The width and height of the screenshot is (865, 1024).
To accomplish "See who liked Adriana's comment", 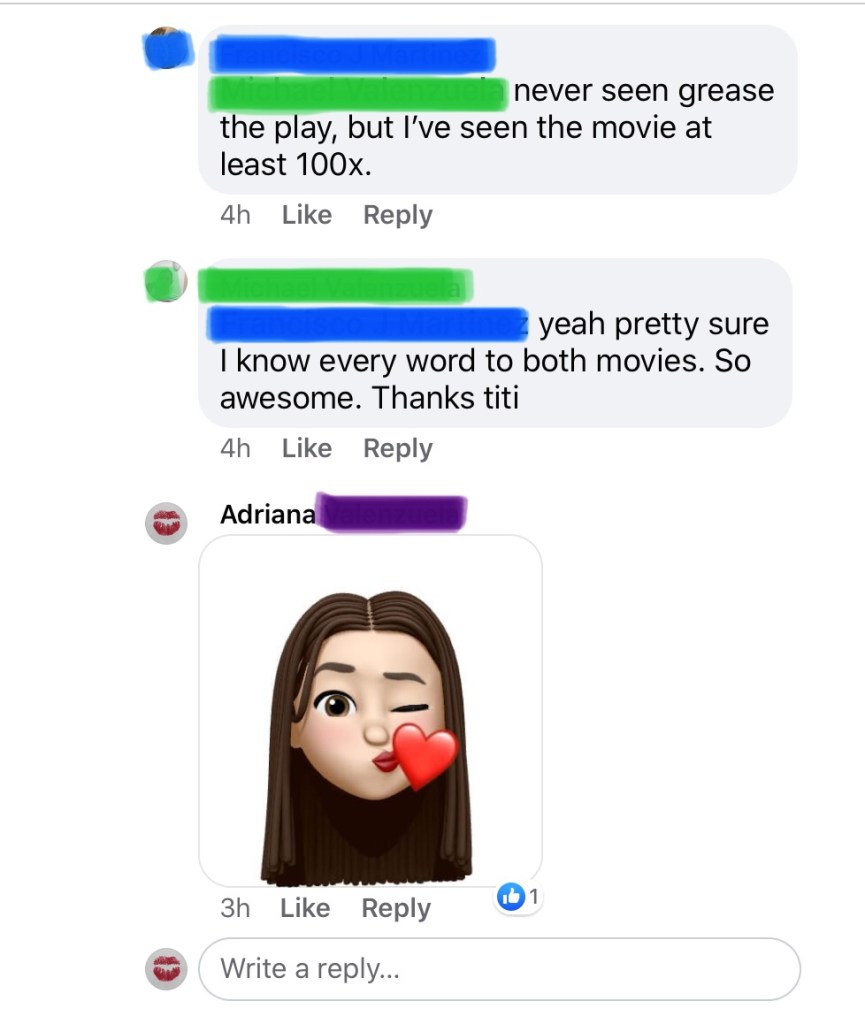I will (x=518, y=897).
